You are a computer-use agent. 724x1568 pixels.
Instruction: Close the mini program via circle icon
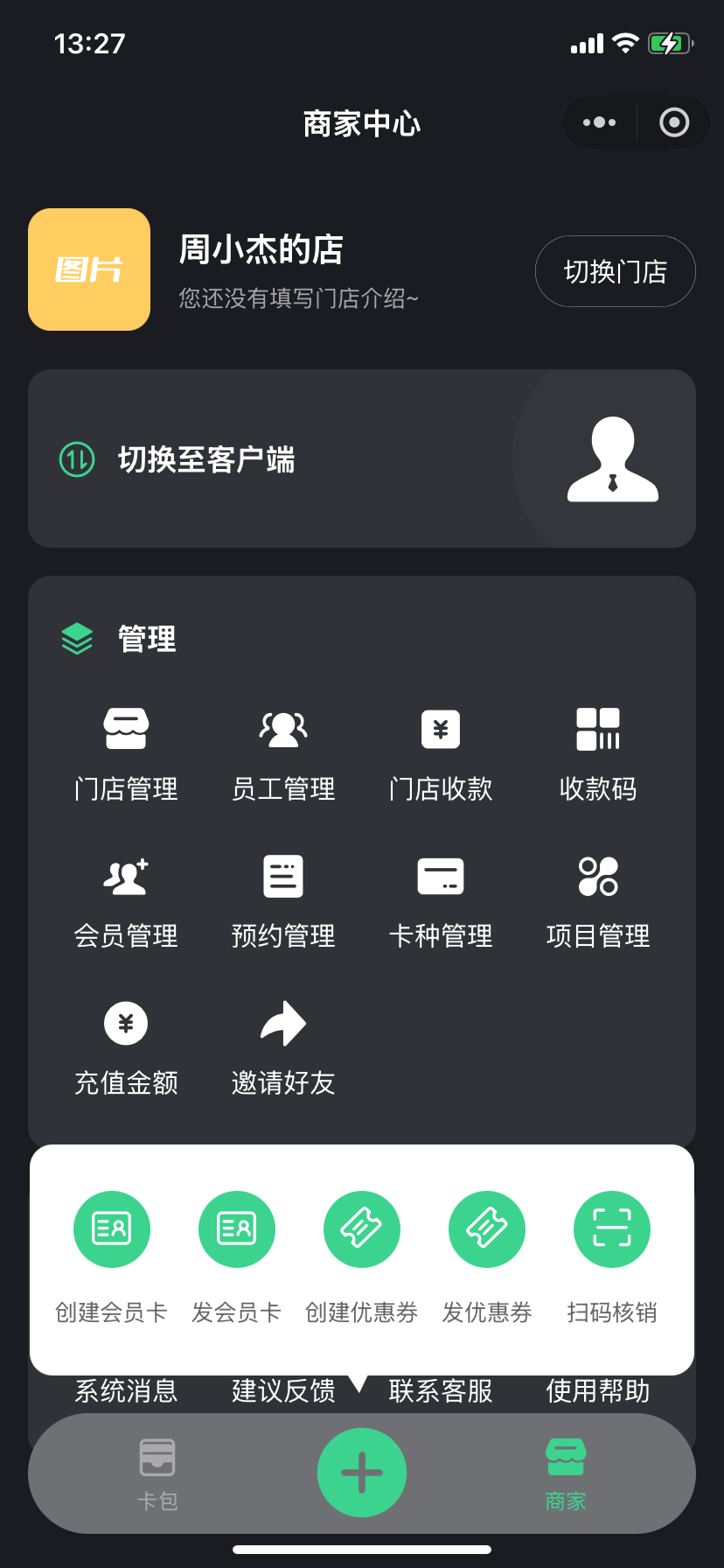point(673,122)
